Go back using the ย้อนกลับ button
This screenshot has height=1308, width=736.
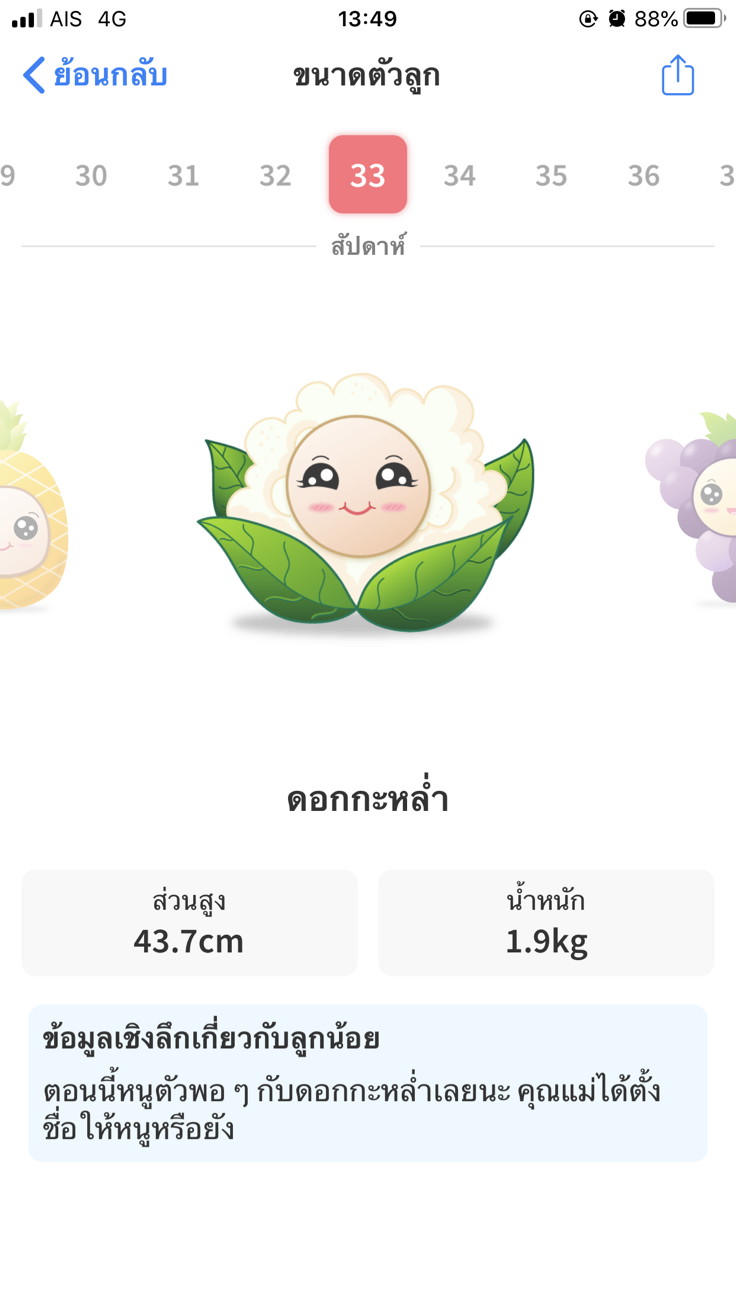[95, 76]
